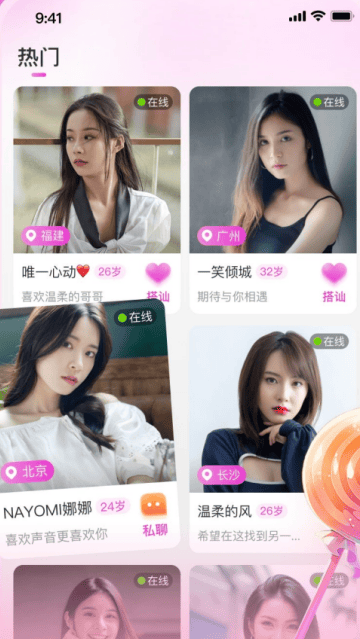Send 搭讪 to 一笑倾城
Image resolution: width=360 pixels, height=639 pixels.
(334, 282)
